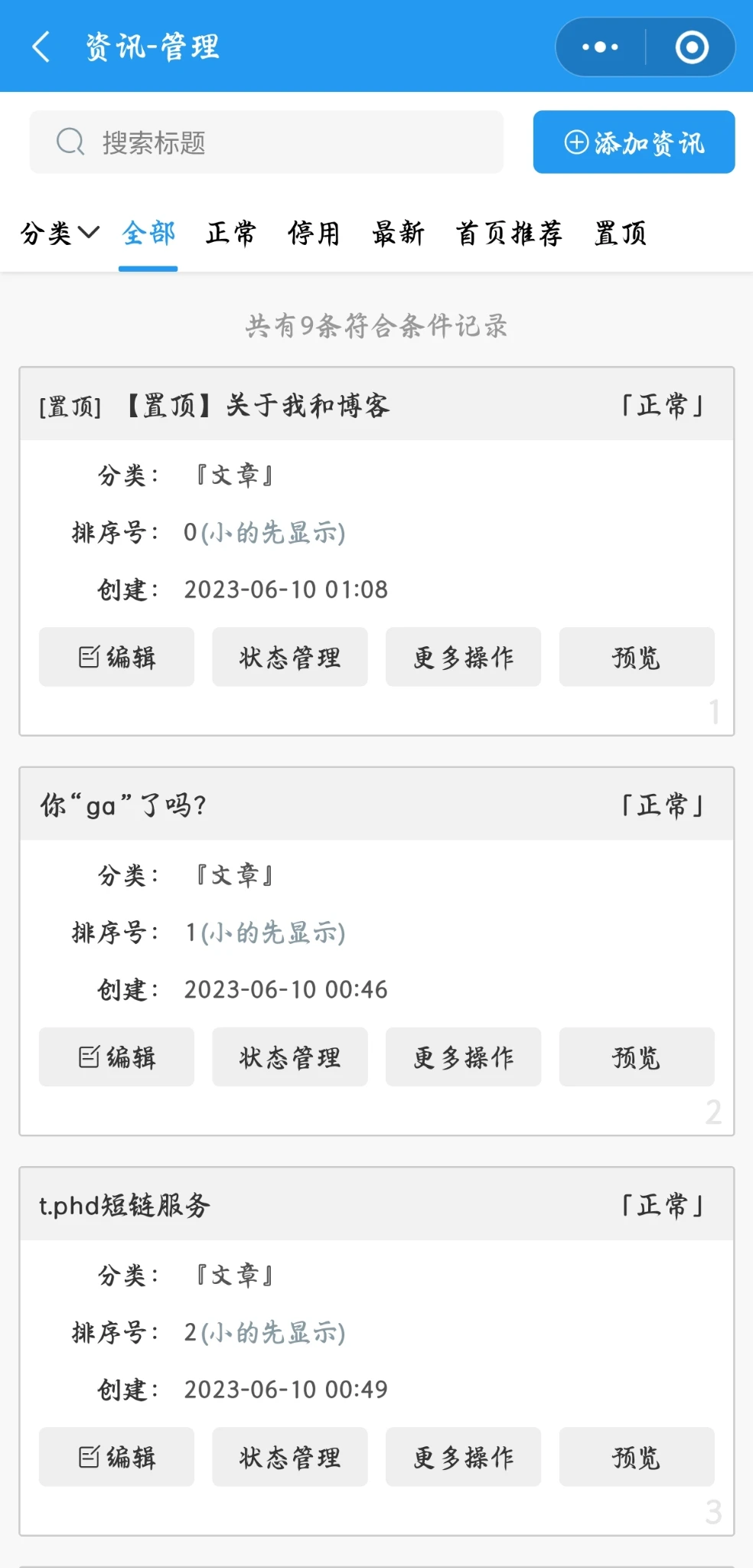Expand the 分类 dropdown filter
753x1568 pixels.
[x=60, y=233]
